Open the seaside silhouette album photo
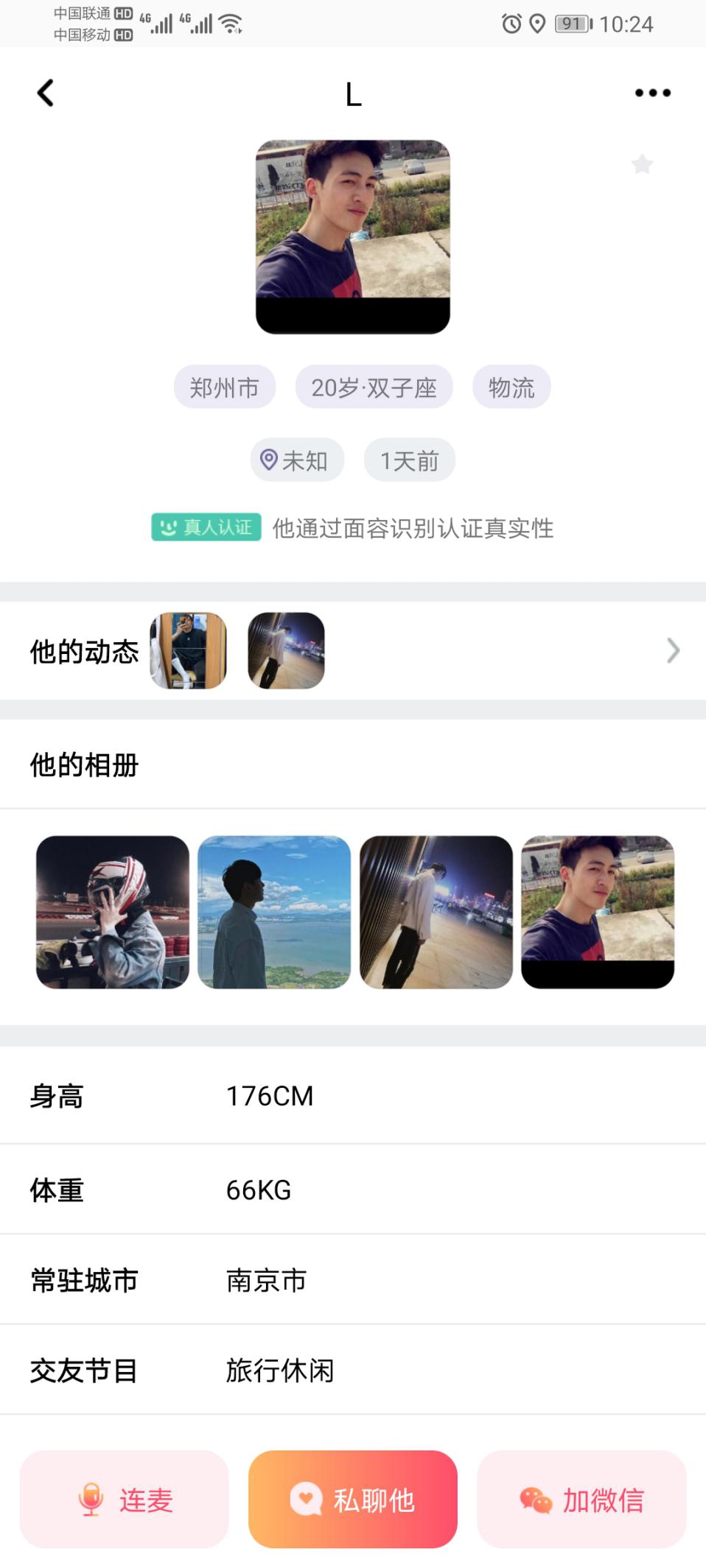 click(x=274, y=912)
